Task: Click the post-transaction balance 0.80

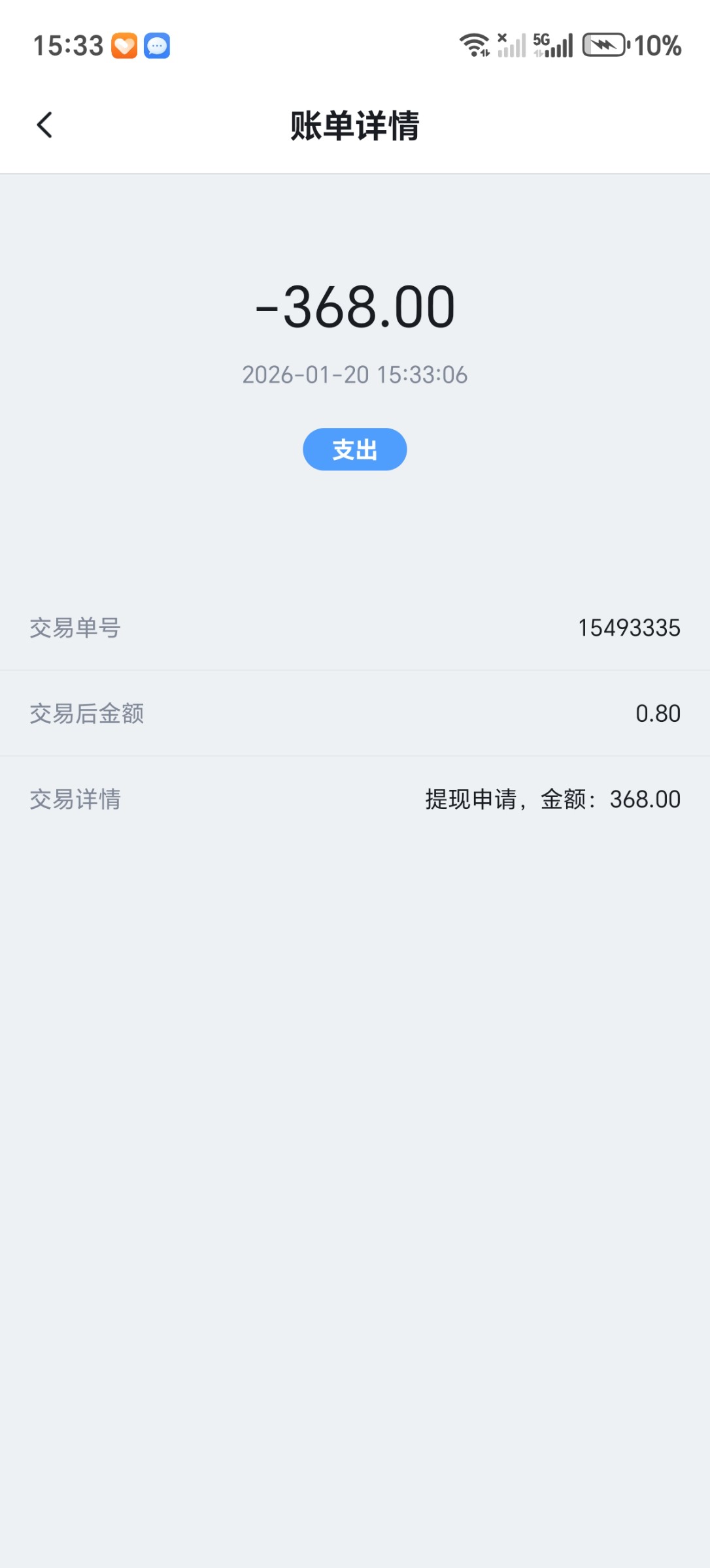Action: point(658,714)
